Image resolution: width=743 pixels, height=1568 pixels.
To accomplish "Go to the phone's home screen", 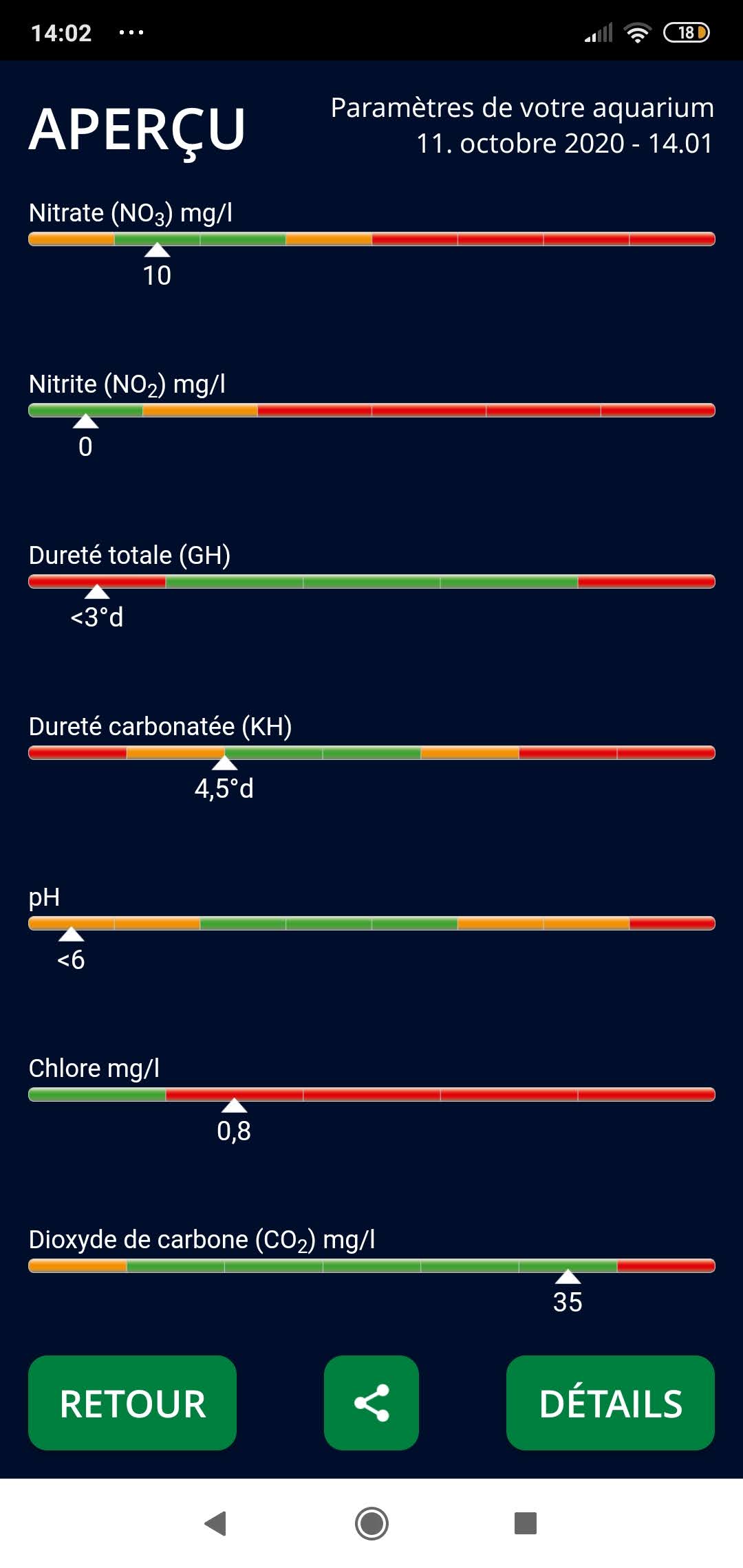I will point(371,1523).
